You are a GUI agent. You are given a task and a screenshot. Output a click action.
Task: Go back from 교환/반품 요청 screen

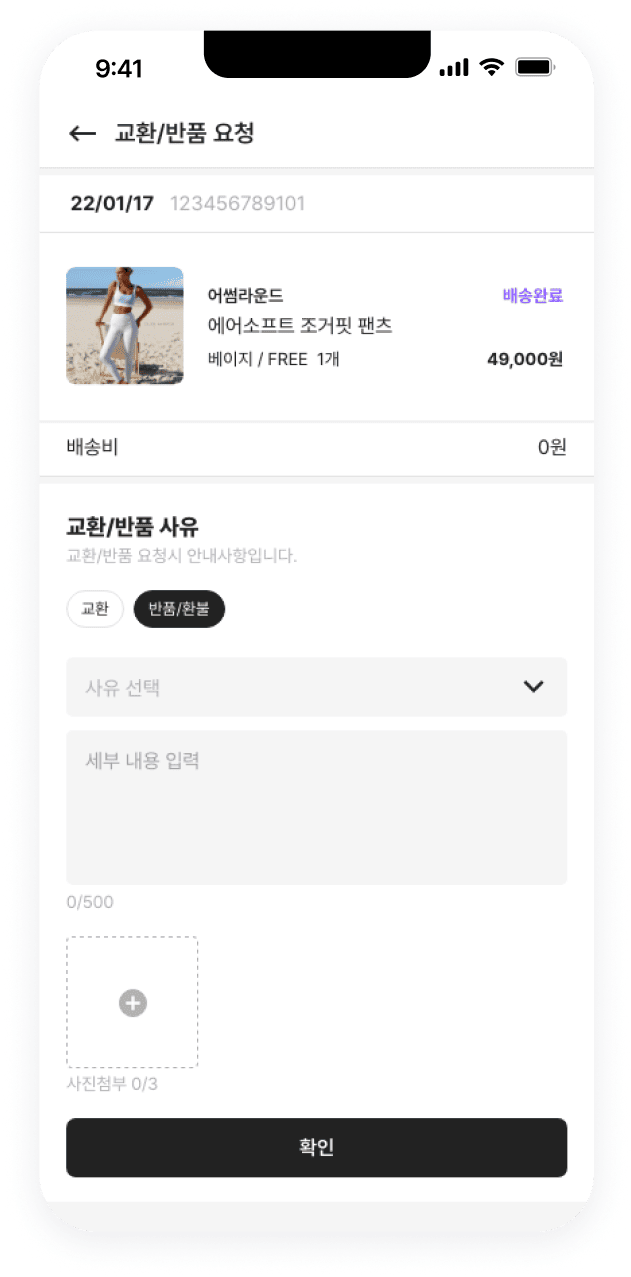click(x=82, y=133)
